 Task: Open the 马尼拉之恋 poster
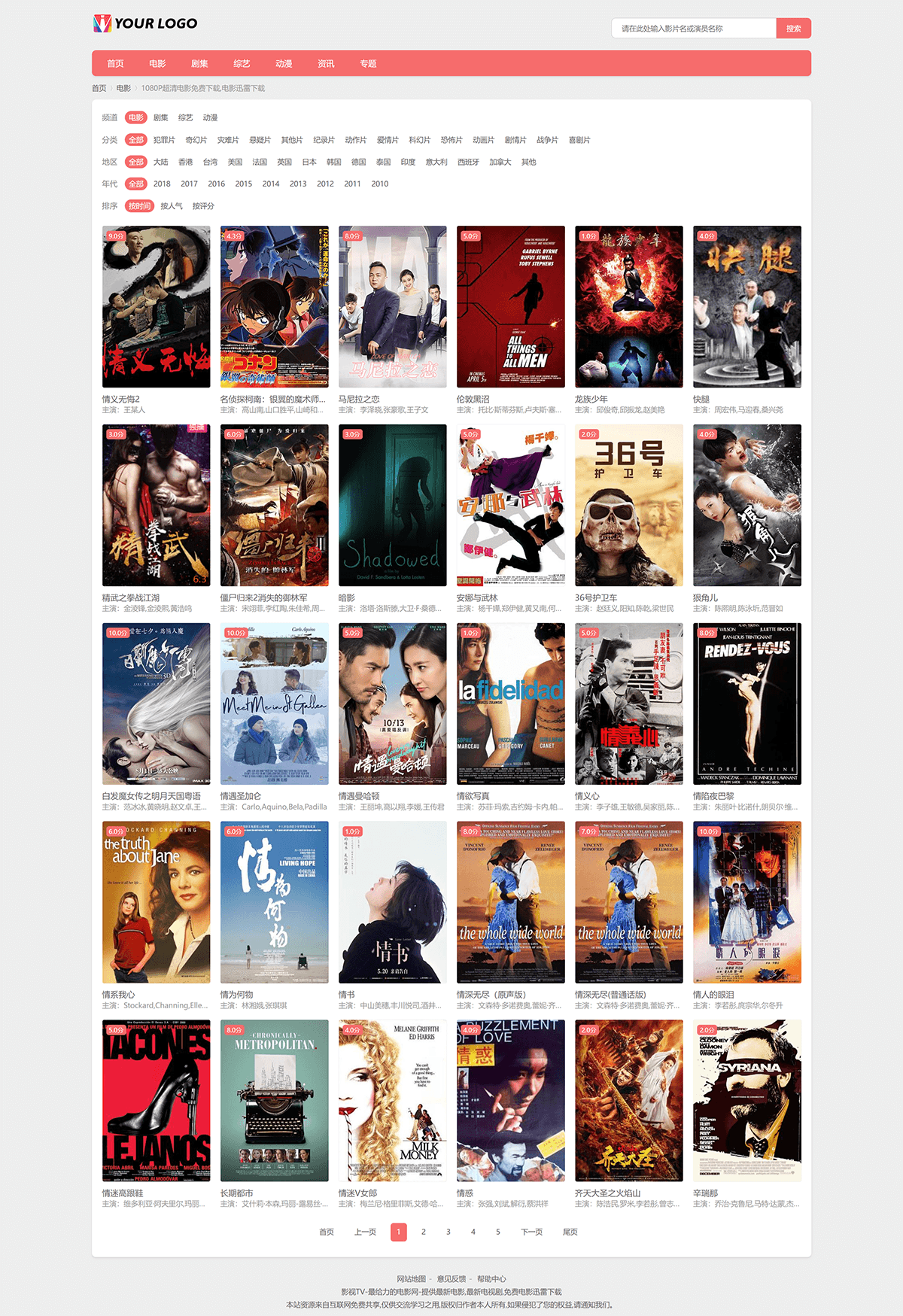(x=392, y=307)
